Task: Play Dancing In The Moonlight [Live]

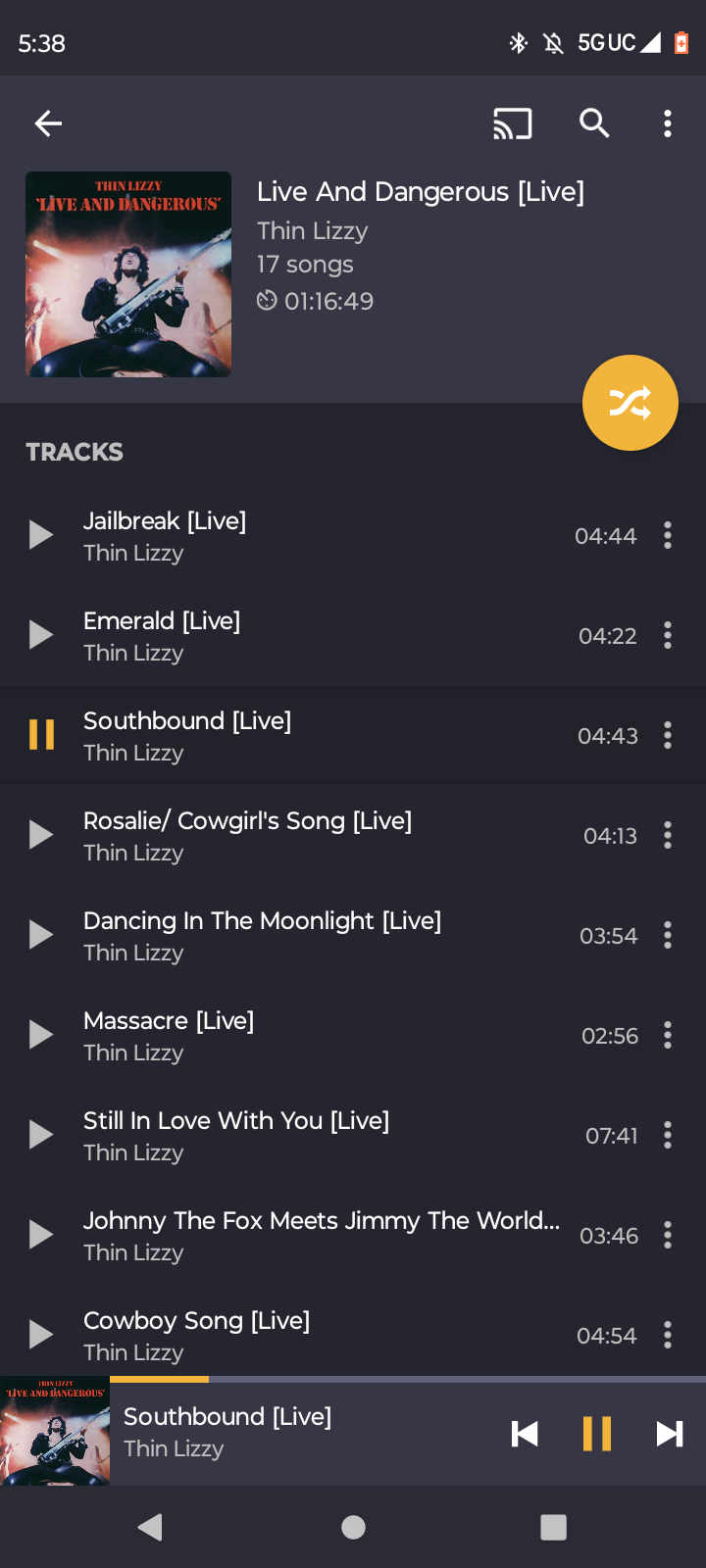Action: click(x=41, y=935)
